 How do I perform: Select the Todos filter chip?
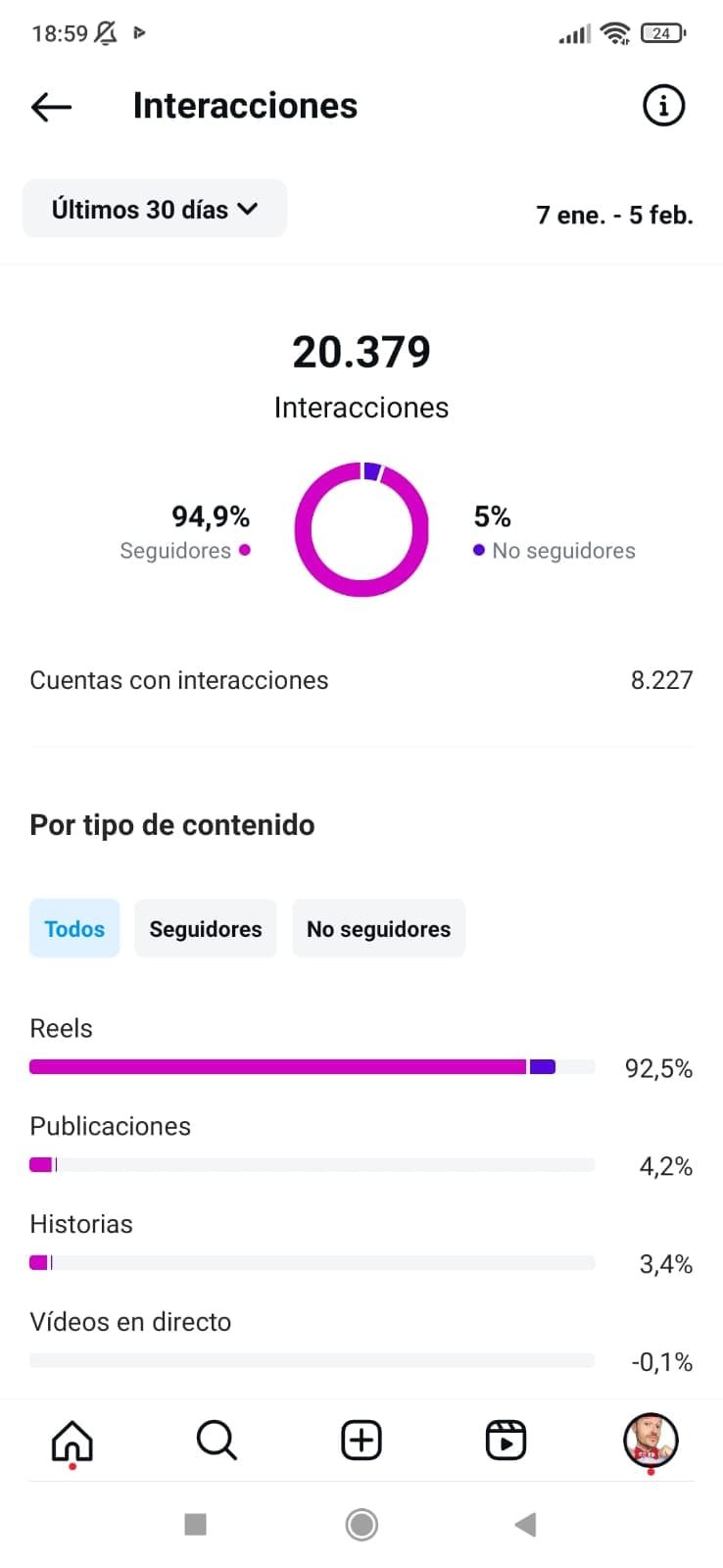coord(74,928)
